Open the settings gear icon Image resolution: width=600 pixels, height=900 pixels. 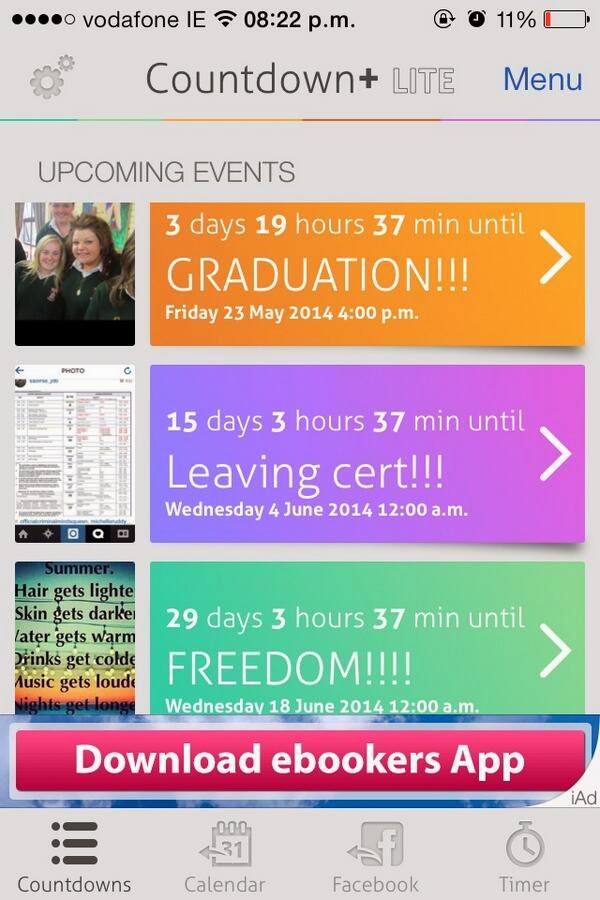coord(51,79)
